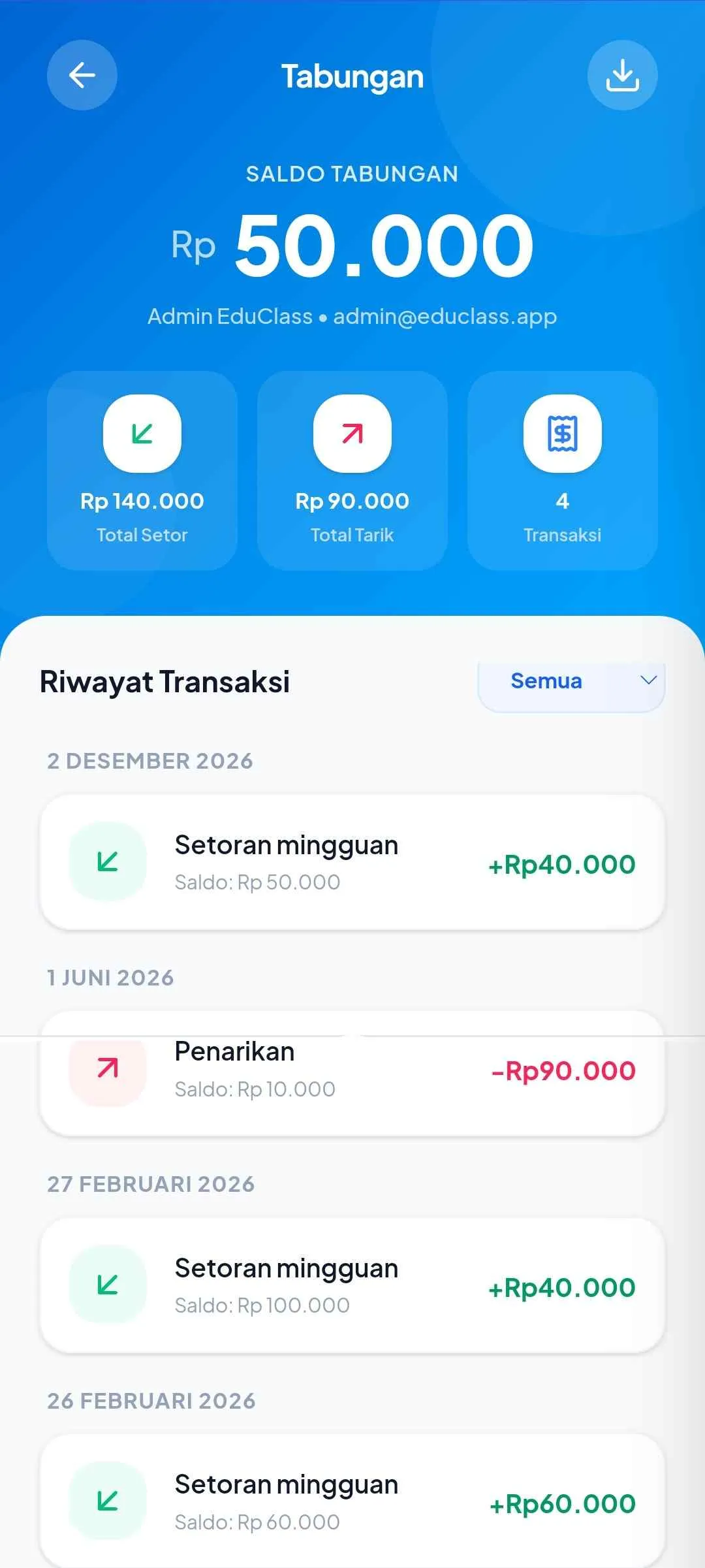Expand the Semua transaction filter dropdown
Viewport: 705px width, 1568px height.
tap(571, 681)
